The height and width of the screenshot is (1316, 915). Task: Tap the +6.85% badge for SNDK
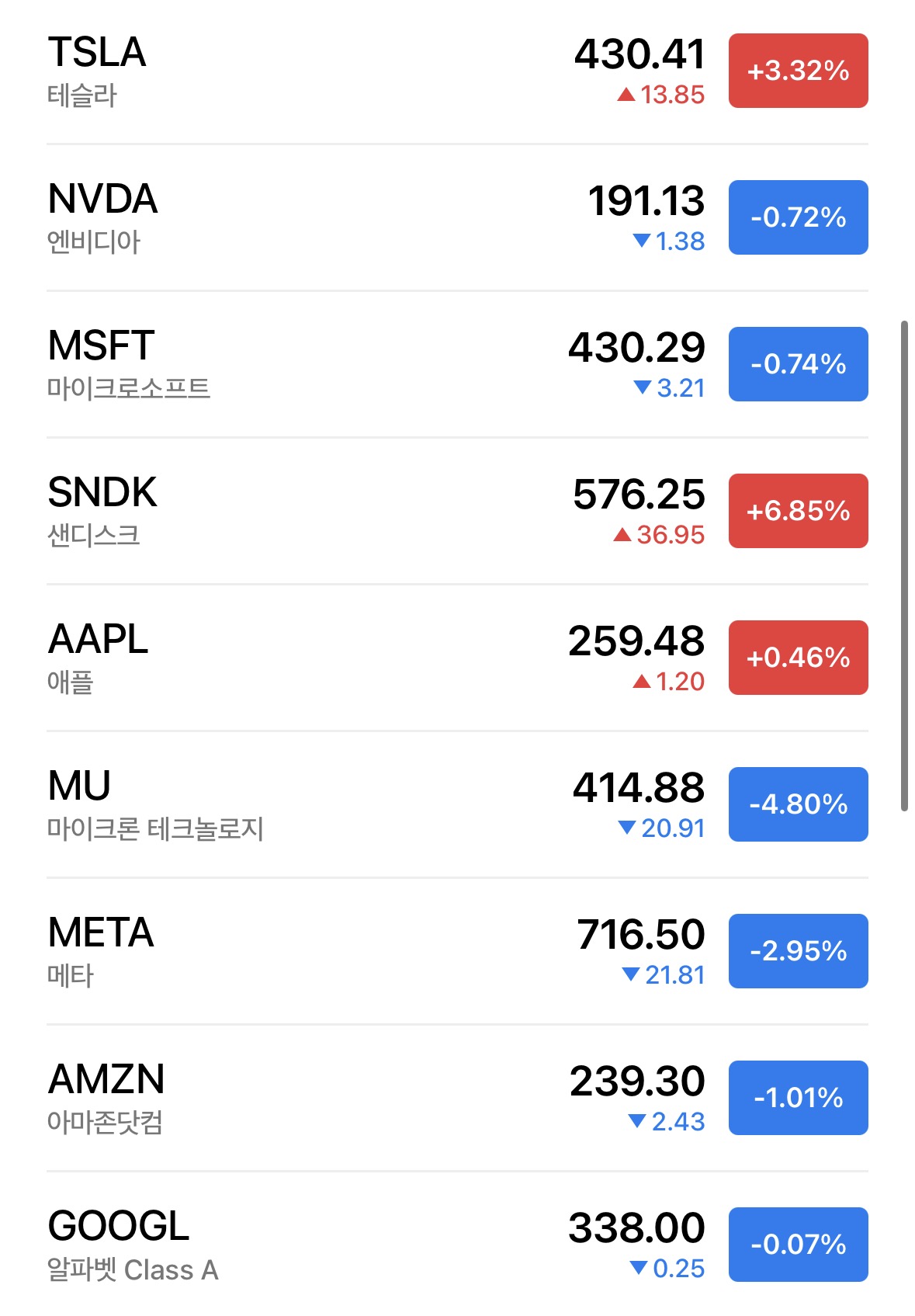click(x=798, y=511)
